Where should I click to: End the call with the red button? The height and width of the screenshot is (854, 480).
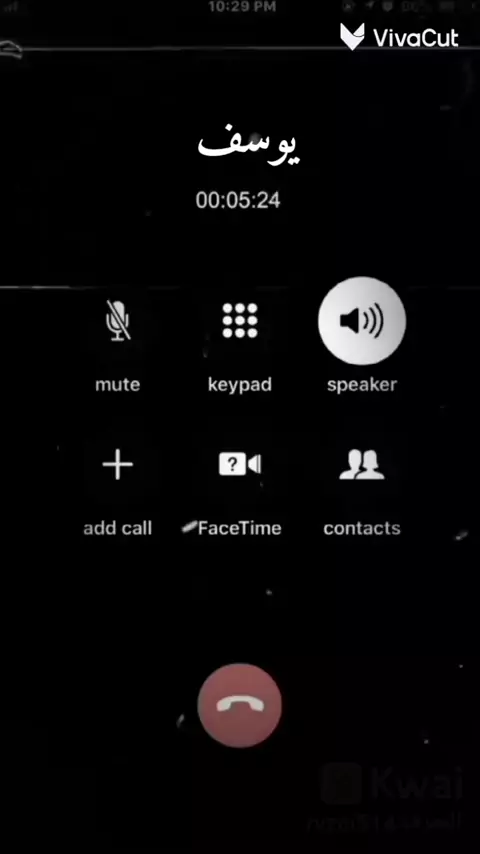point(240,705)
